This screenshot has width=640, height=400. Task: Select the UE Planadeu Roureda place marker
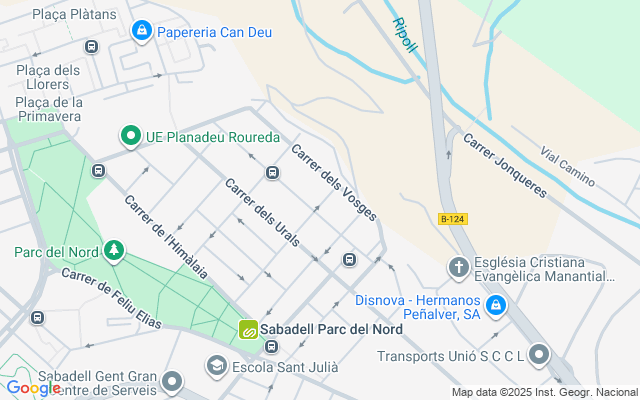(130, 136)
